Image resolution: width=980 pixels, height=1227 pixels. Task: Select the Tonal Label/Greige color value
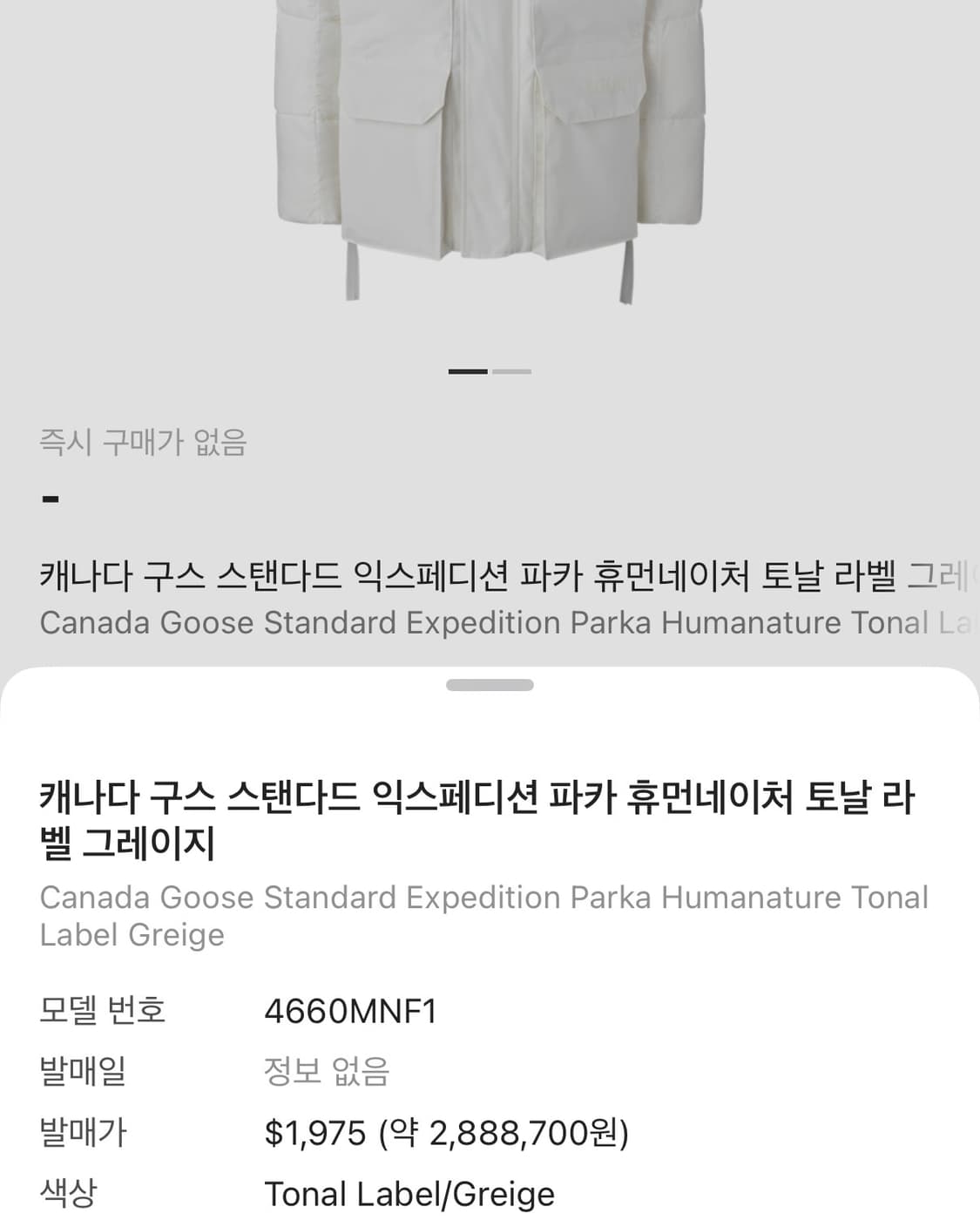click(x=409, y=1194)
